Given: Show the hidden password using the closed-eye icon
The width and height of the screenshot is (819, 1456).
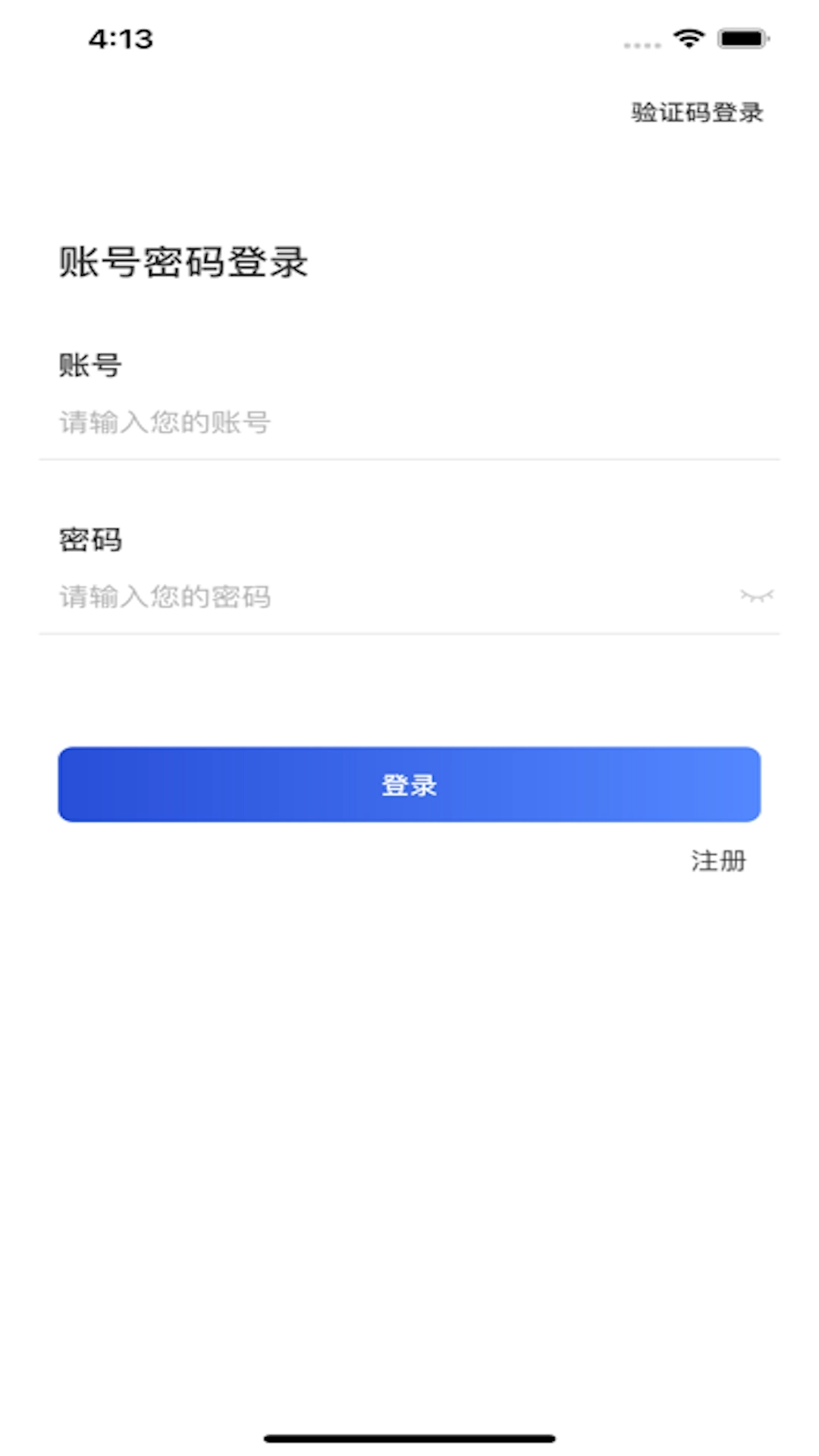Looking at the screenshot, I should [x=758, y=597].
